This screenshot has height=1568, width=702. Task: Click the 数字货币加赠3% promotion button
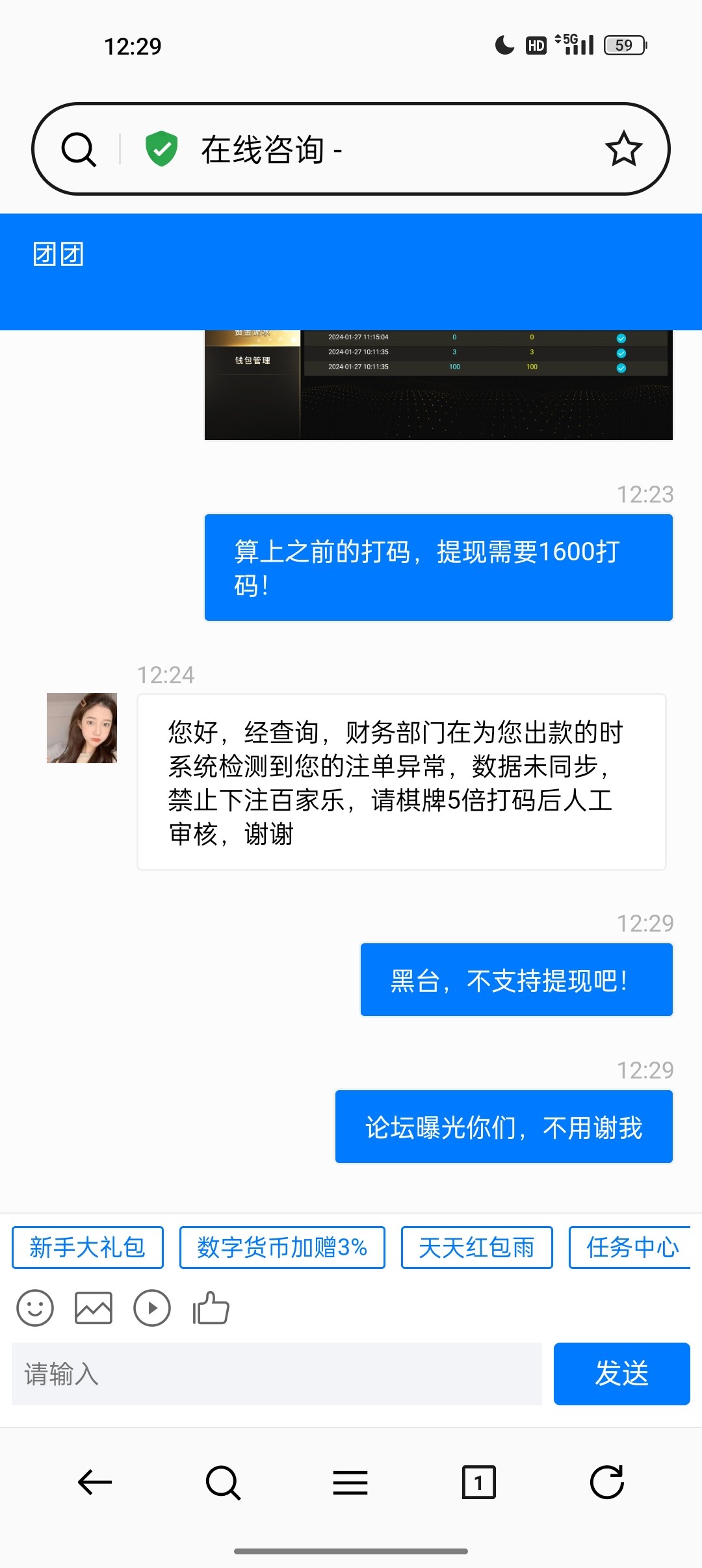pyautogui.click(x=282, y=1247)
